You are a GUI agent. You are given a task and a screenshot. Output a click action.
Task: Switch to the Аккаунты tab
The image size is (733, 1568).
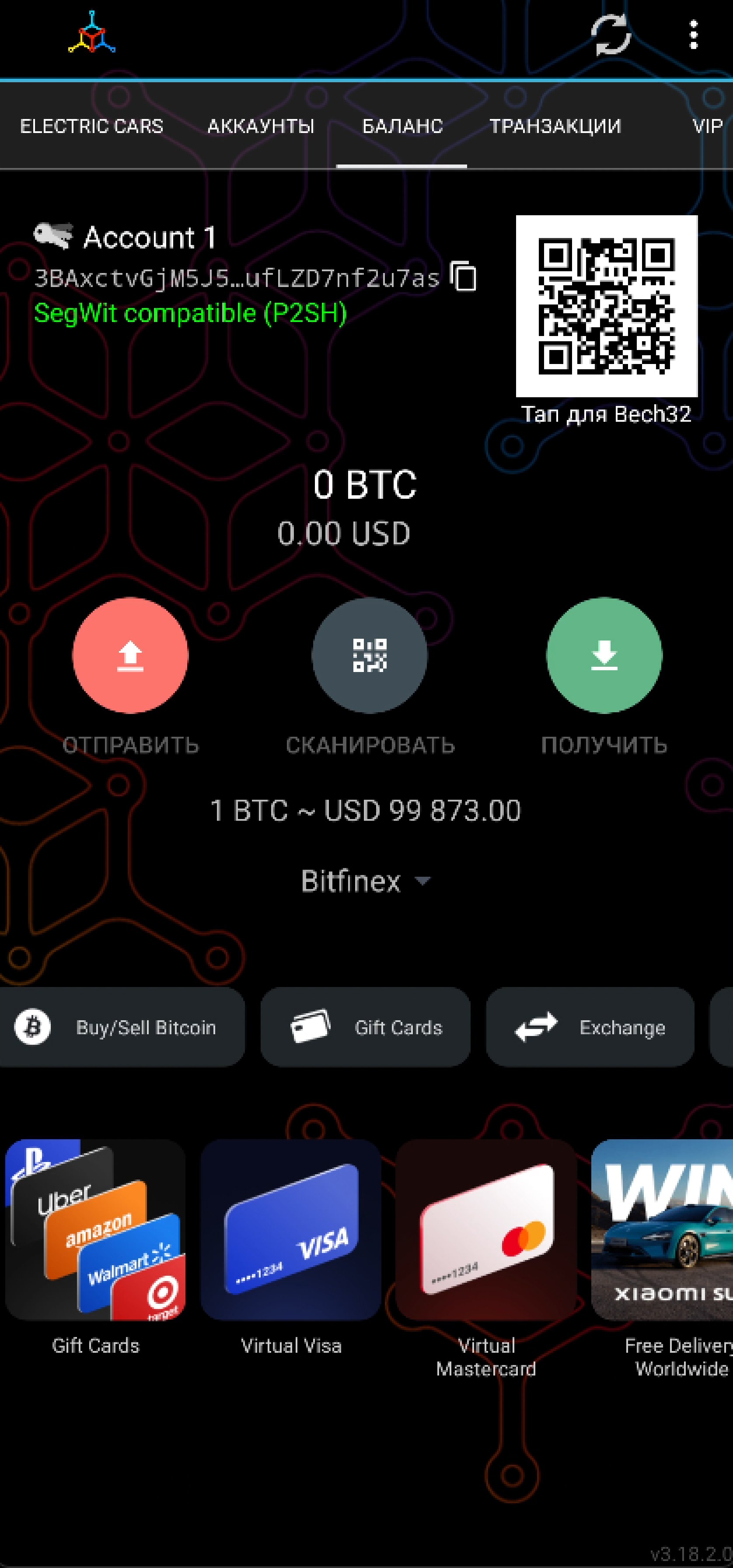point(260,126)
